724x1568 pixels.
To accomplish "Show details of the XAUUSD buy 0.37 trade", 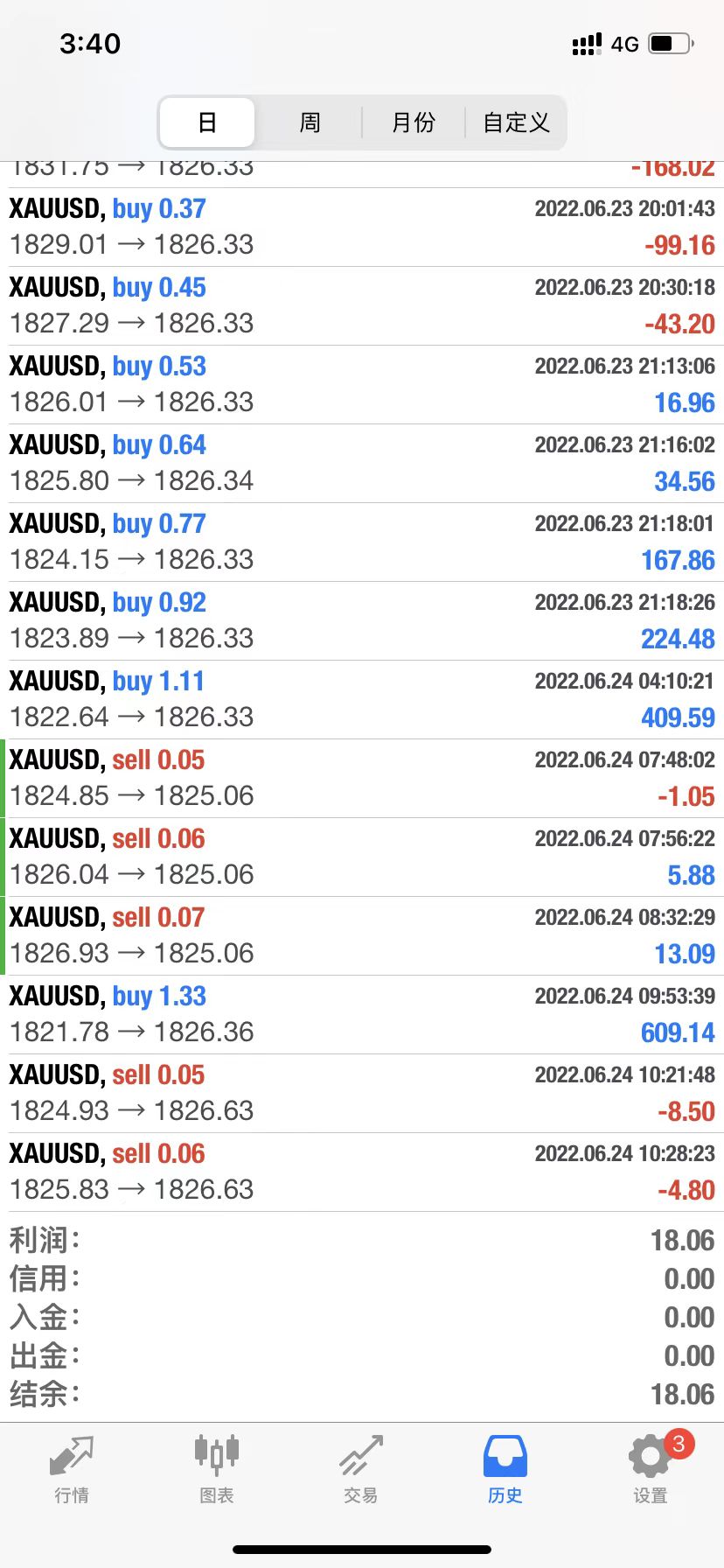I will (362, 227).
